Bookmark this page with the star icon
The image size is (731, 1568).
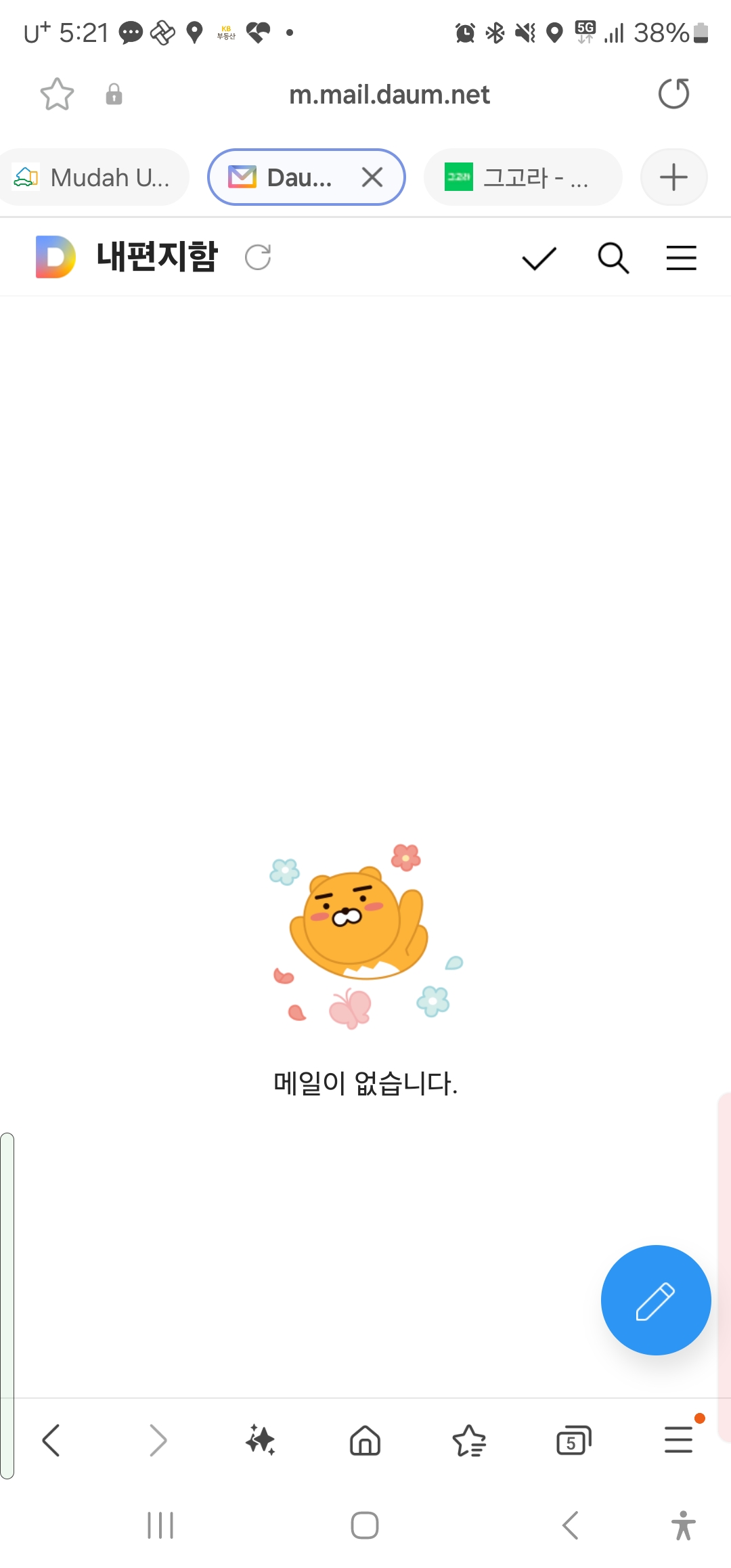pyautogui.click(x=57, y=94)
